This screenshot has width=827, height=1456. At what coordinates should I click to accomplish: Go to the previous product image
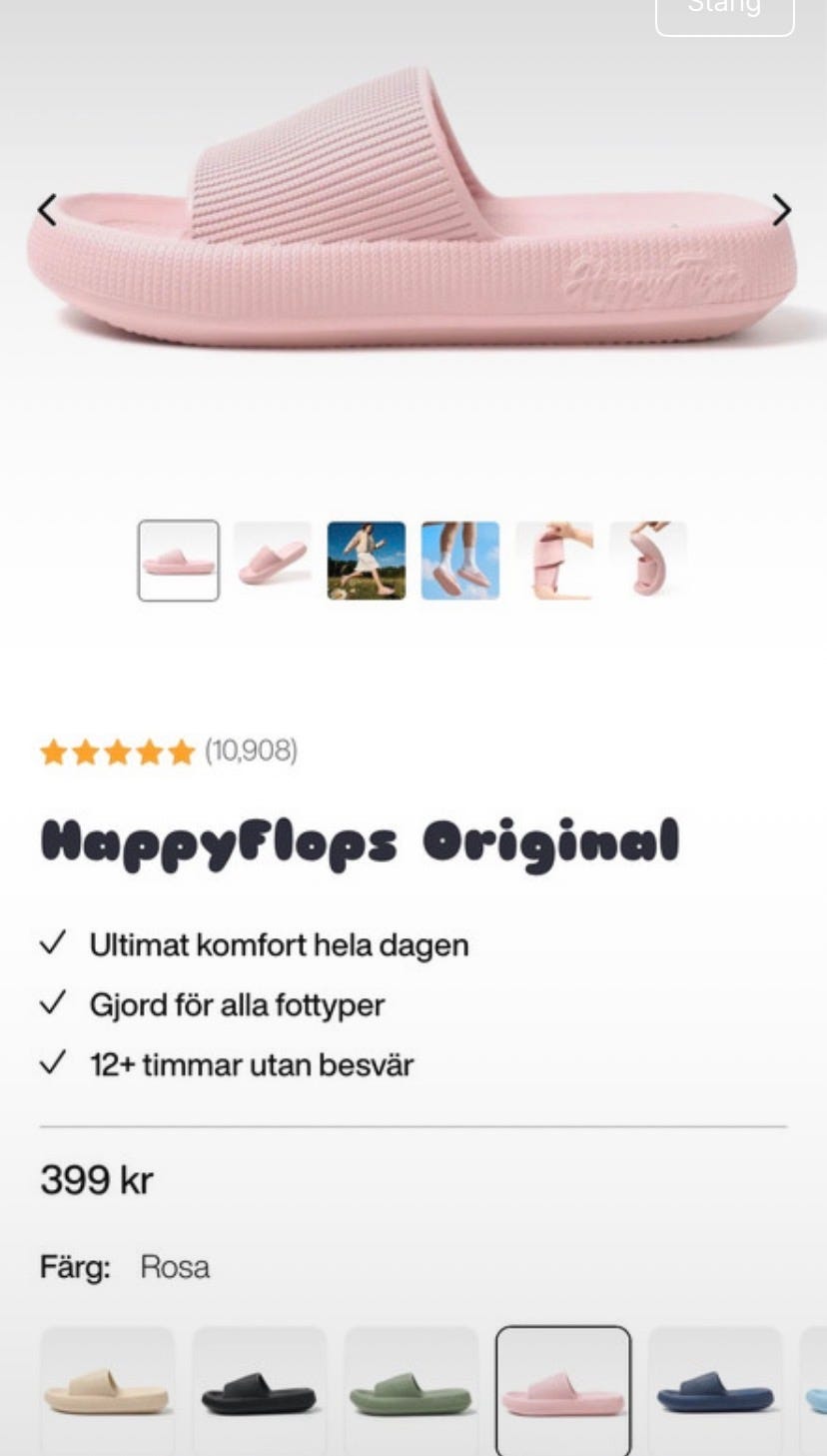(46, 210)
